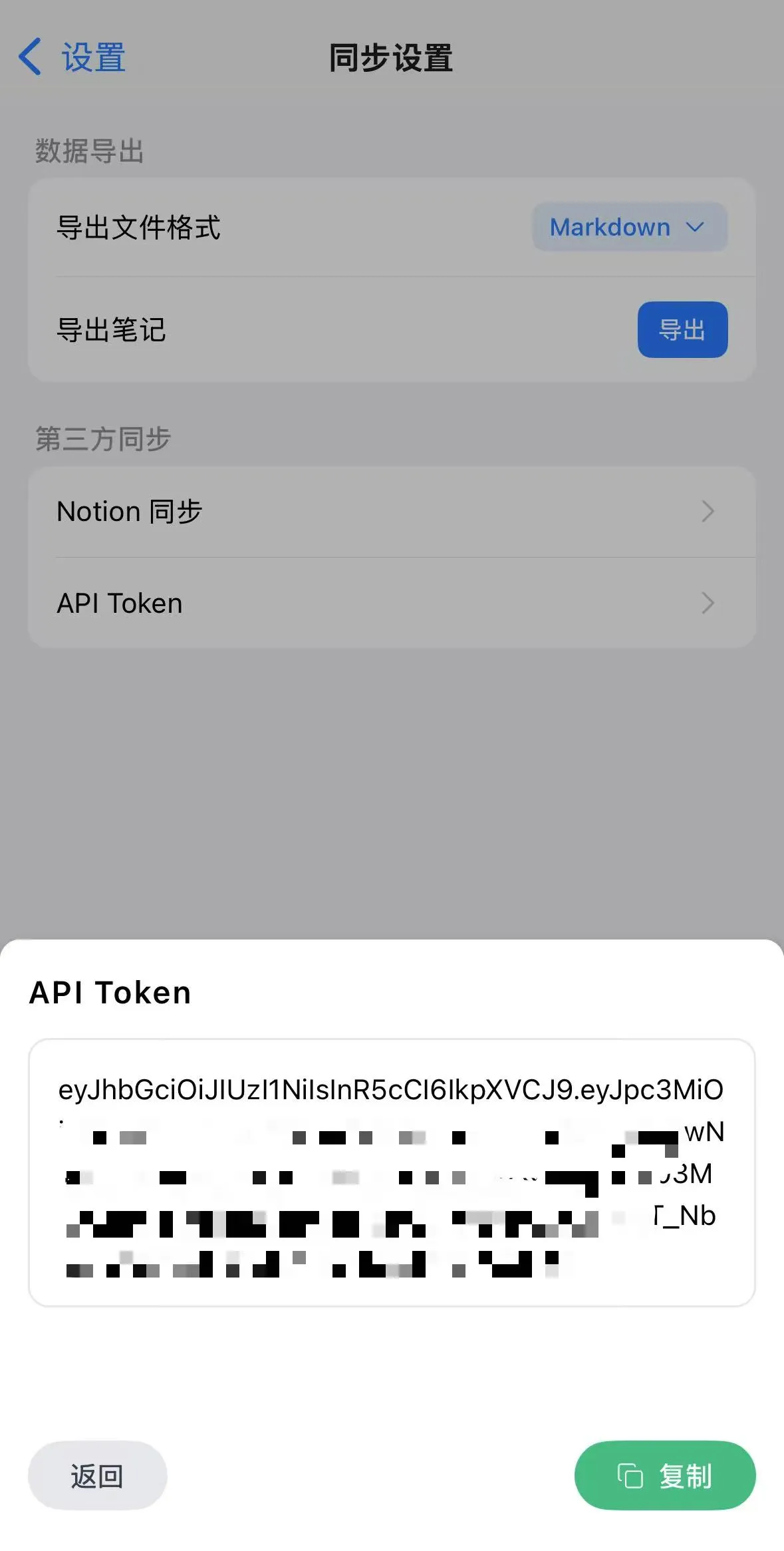Expand the Markdown export format dropdown
The image size is (784, 1551).
(x=629, y=228)
